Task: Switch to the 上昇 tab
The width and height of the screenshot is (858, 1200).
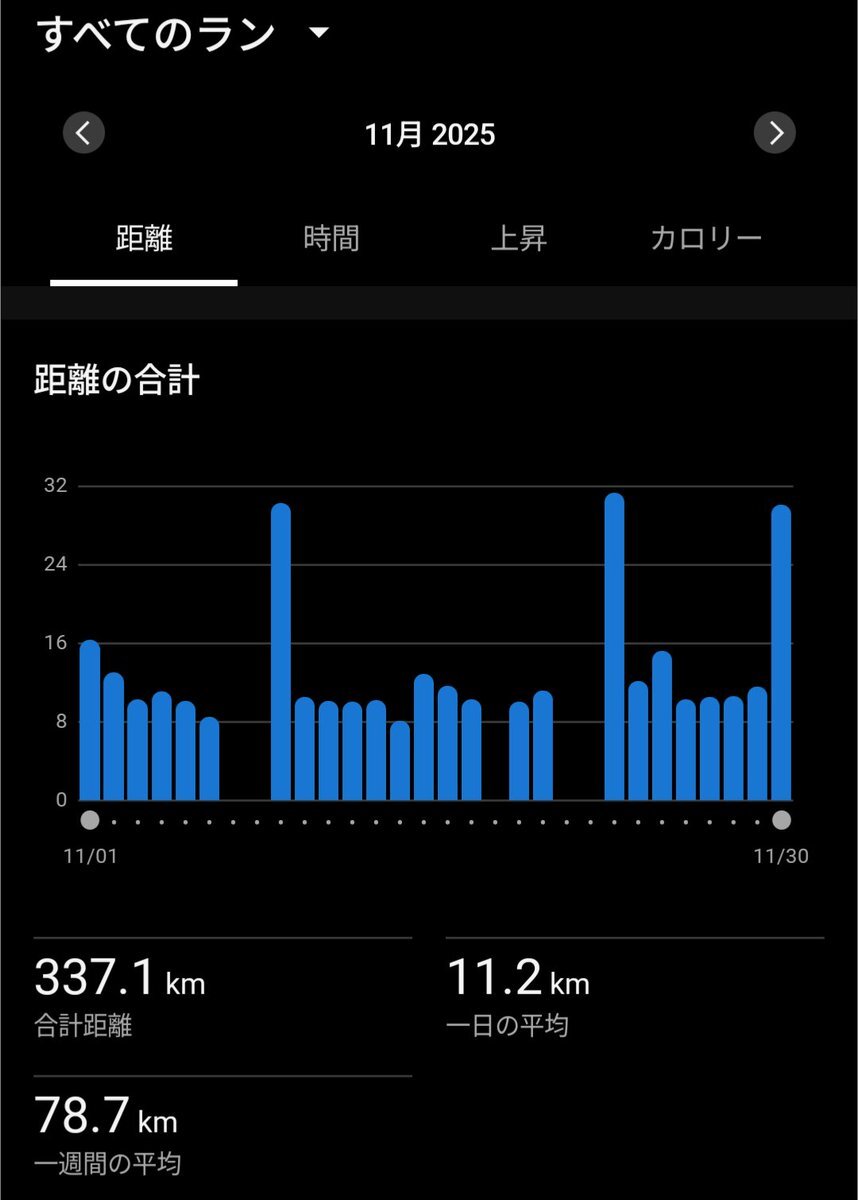Action: 518,240
